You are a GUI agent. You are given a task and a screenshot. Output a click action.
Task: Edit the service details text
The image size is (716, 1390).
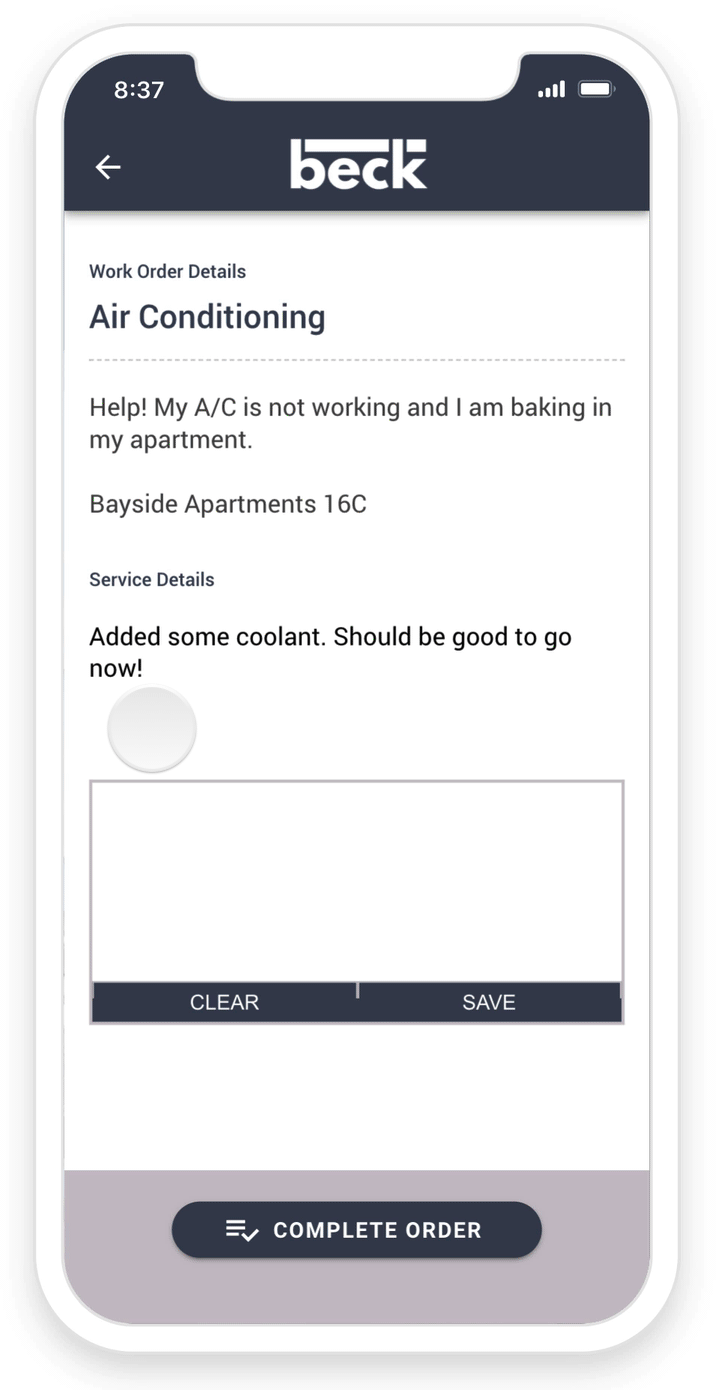(x=330, y=652)
